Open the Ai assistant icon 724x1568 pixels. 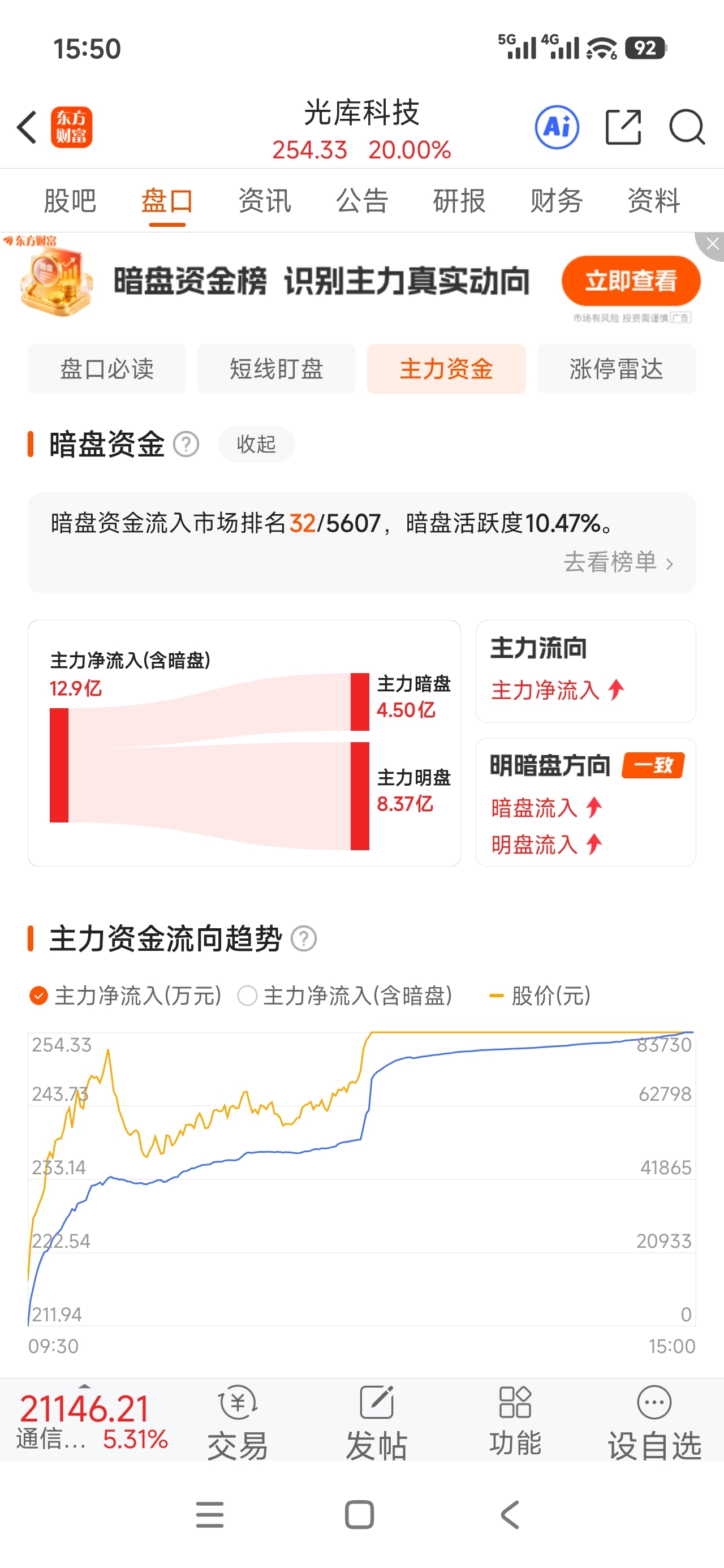(x=557, y=128)
